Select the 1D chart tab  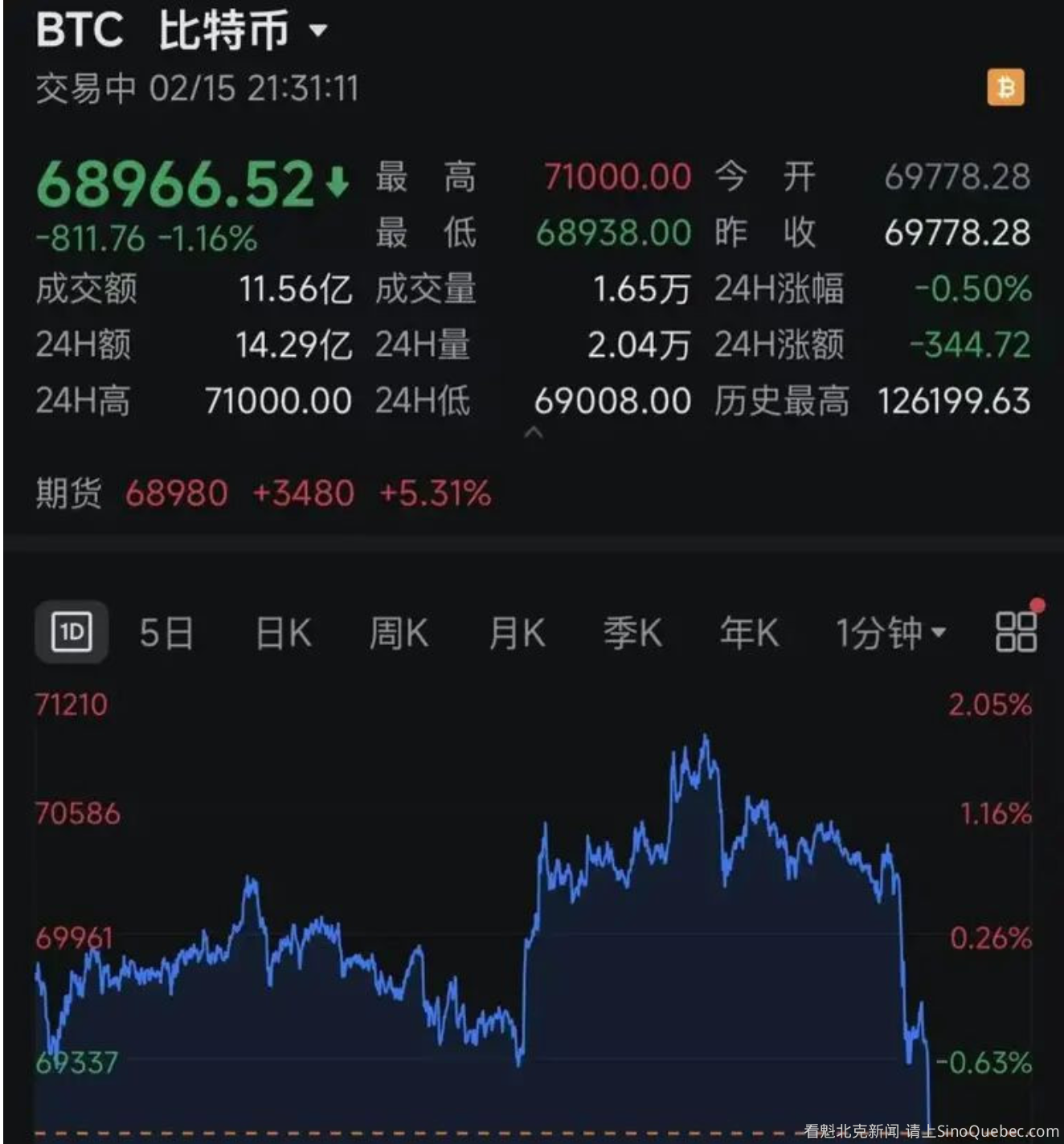72,632
